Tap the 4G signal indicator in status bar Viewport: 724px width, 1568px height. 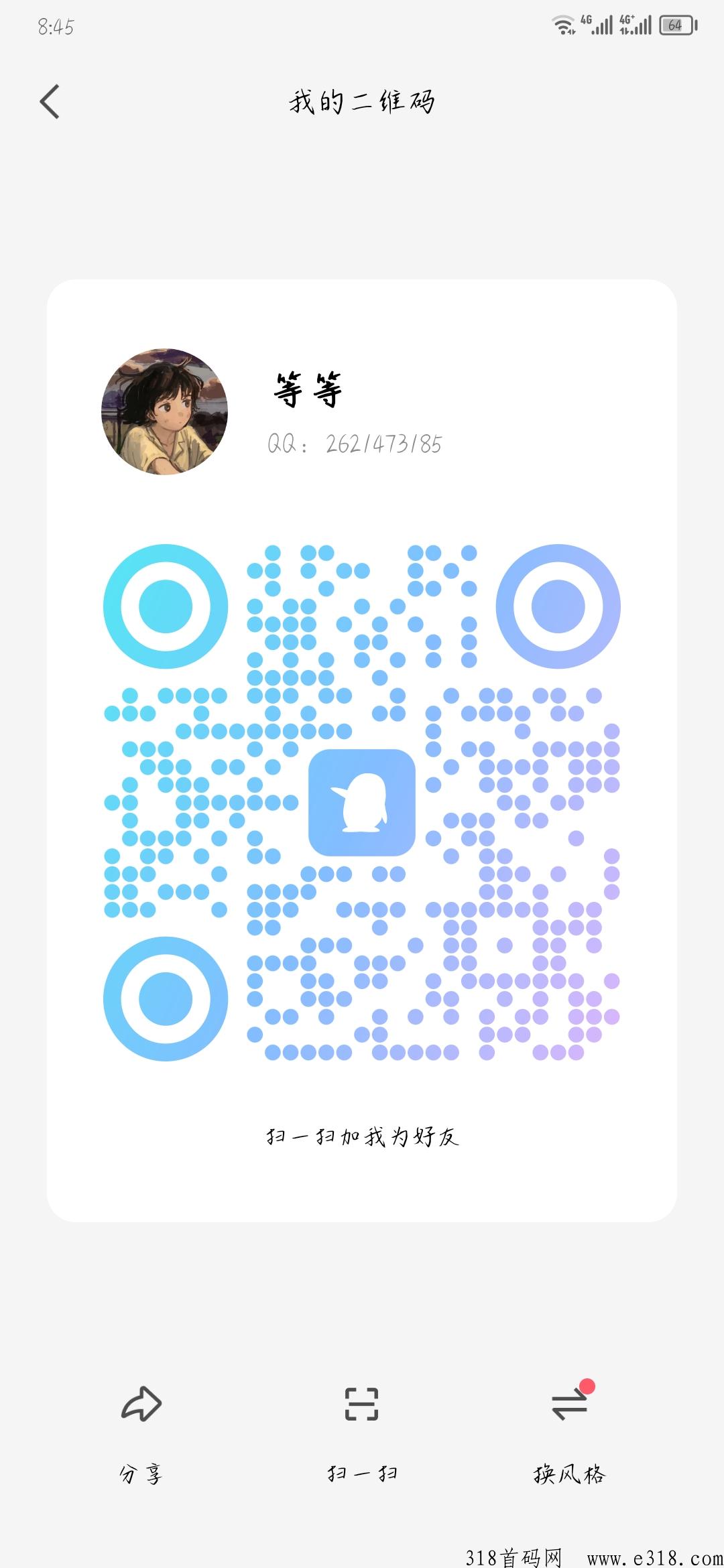pyautogui.click(x=597, y=25)
